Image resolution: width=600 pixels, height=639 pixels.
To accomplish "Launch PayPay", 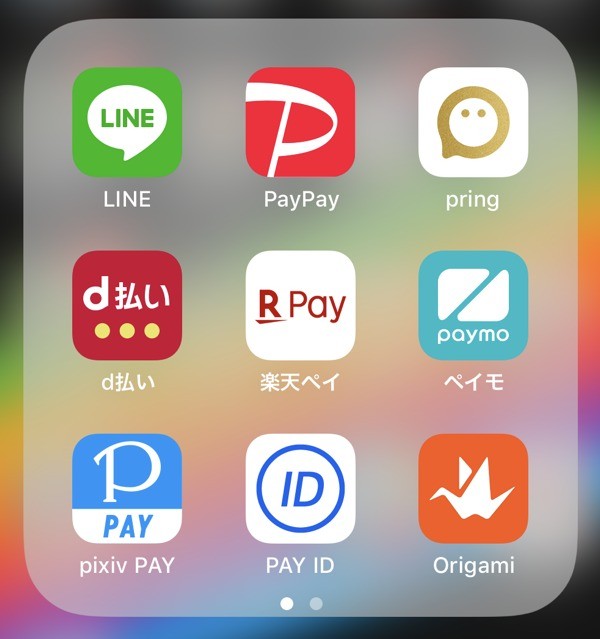I will 300,122.
